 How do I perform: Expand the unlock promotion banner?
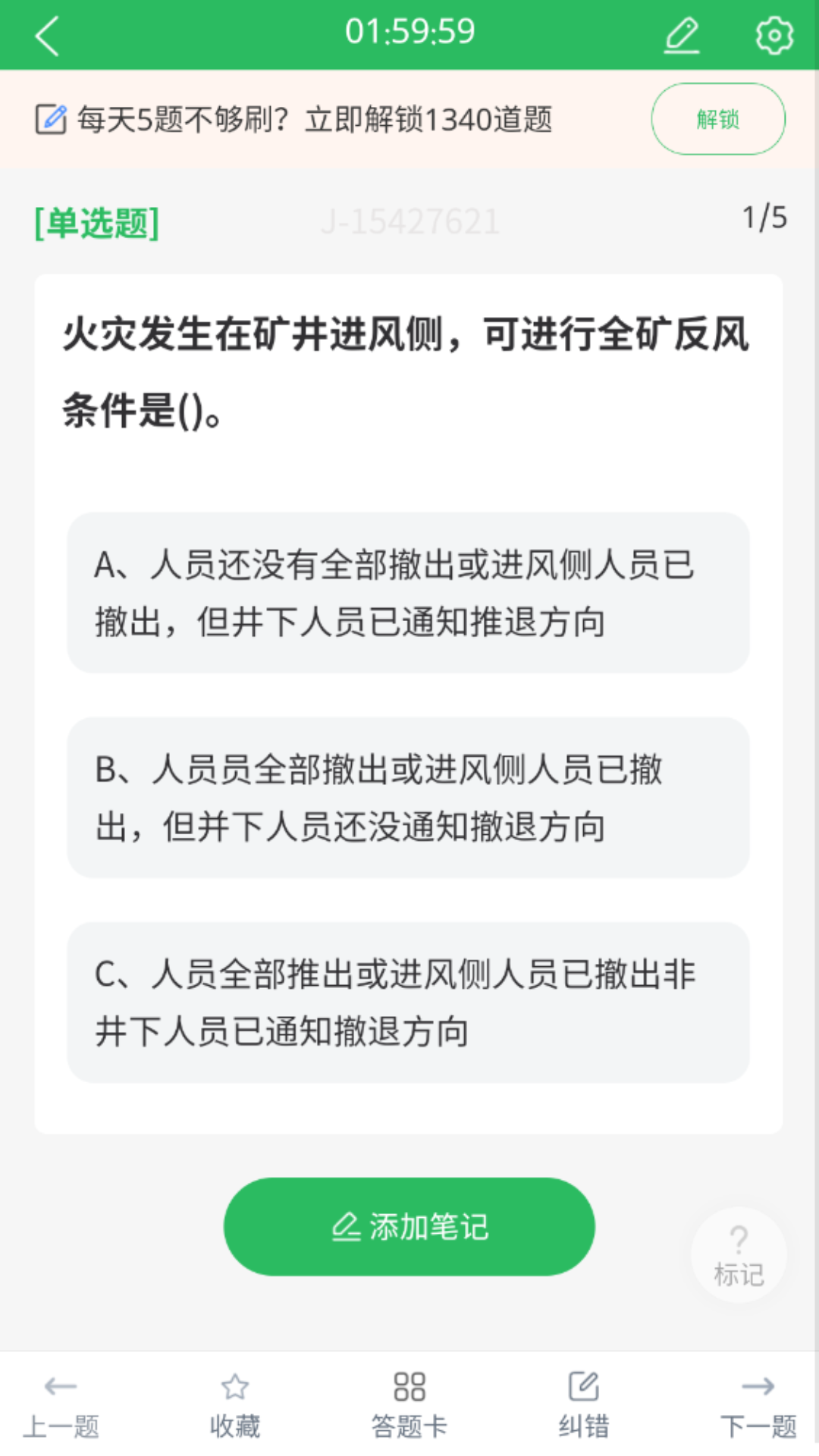[x=717, y=119]
